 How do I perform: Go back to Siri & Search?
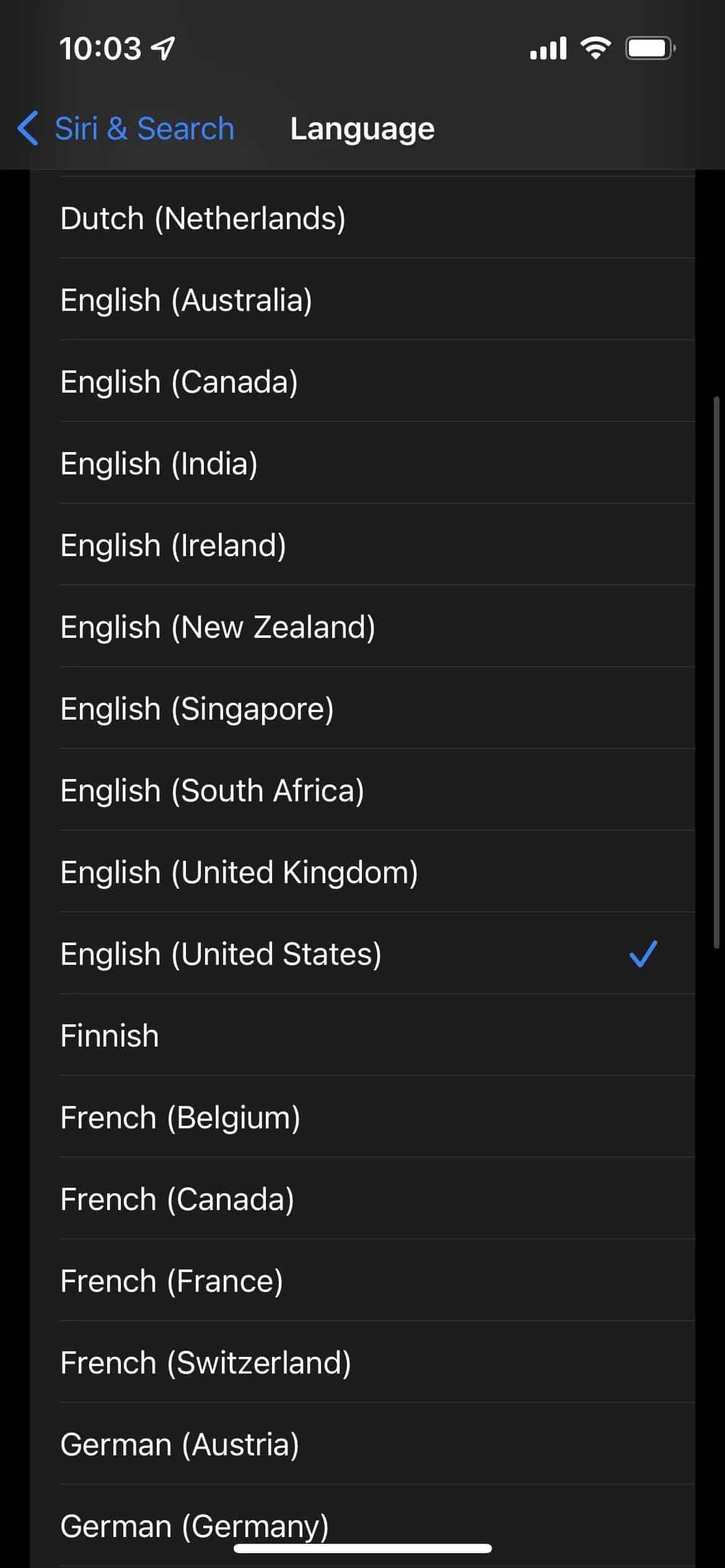point(126,129)
